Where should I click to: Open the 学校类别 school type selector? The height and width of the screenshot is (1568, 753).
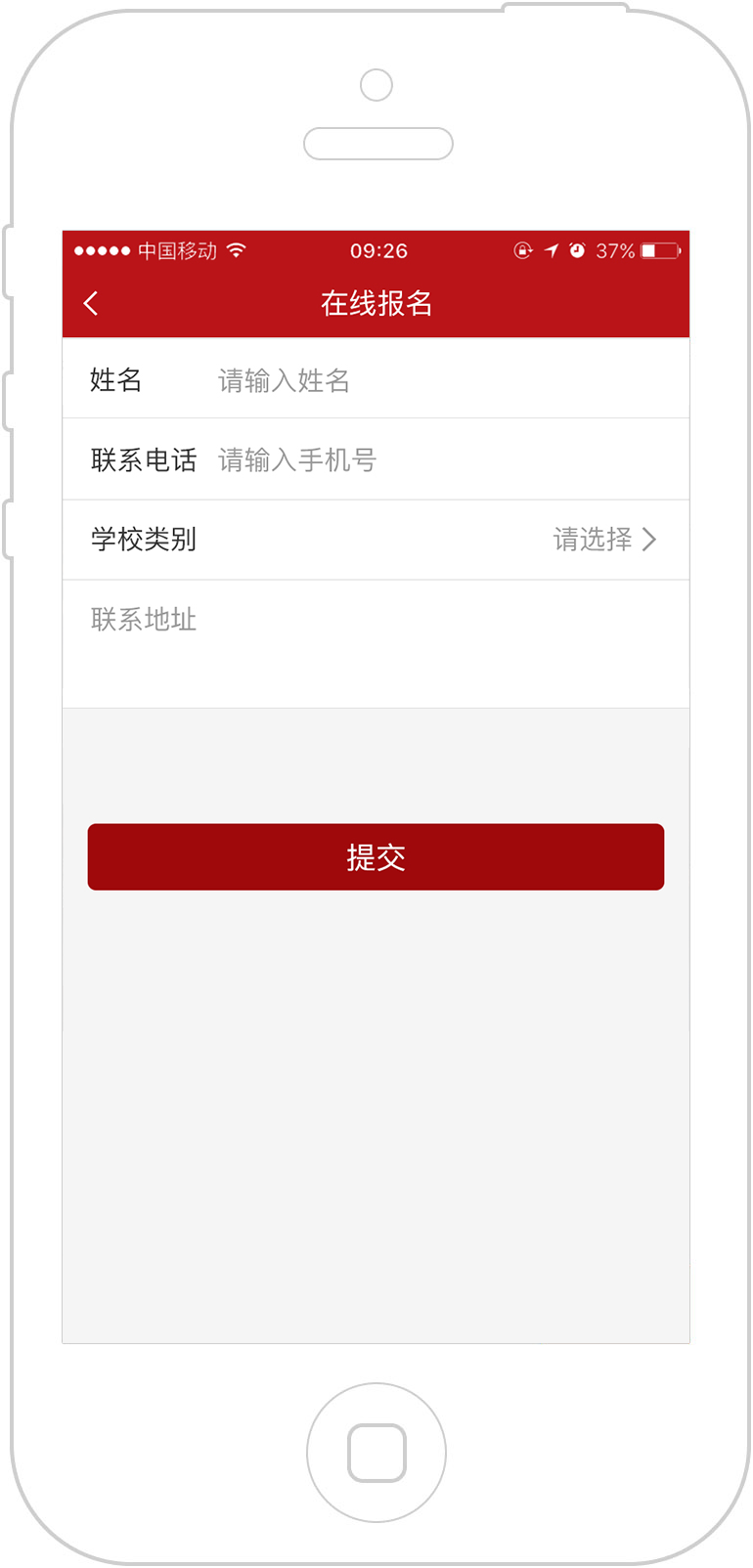click(x=376, y=540)
